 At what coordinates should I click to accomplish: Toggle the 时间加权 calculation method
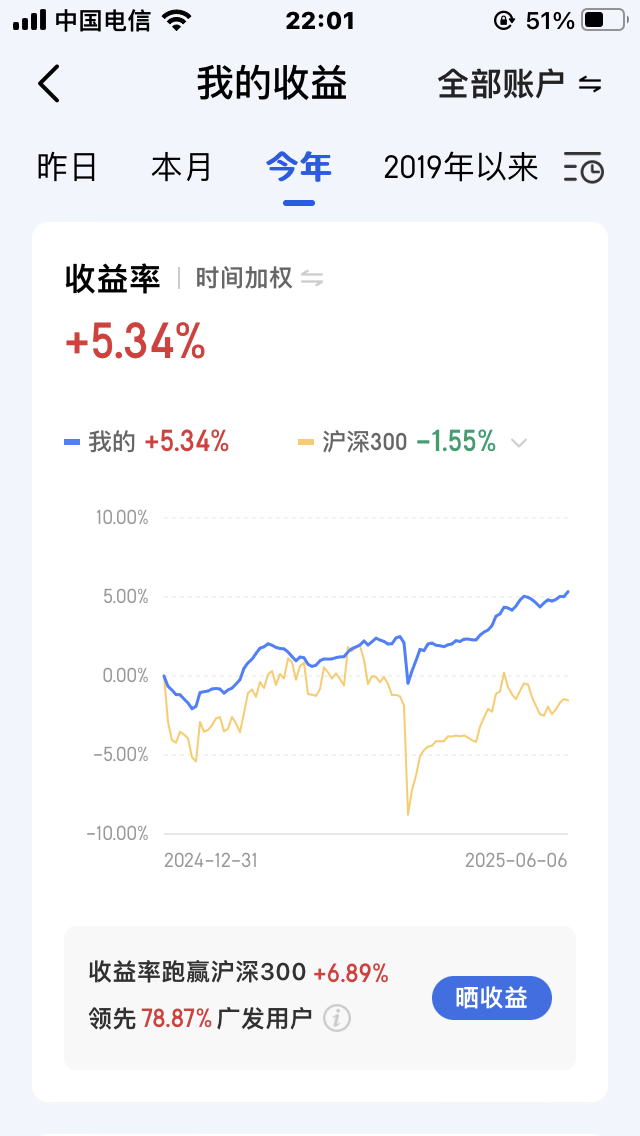259,278
